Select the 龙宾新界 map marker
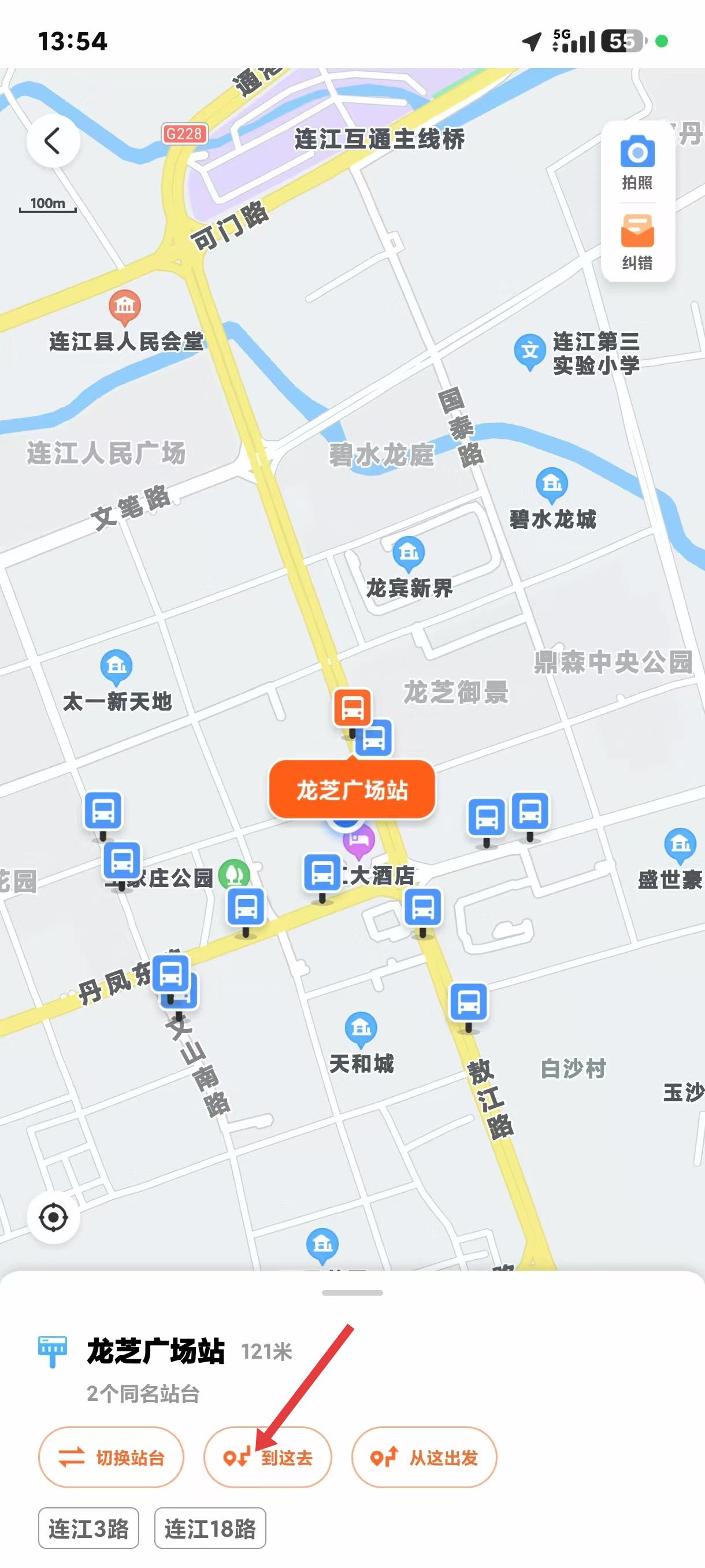 tap(408, 552)
